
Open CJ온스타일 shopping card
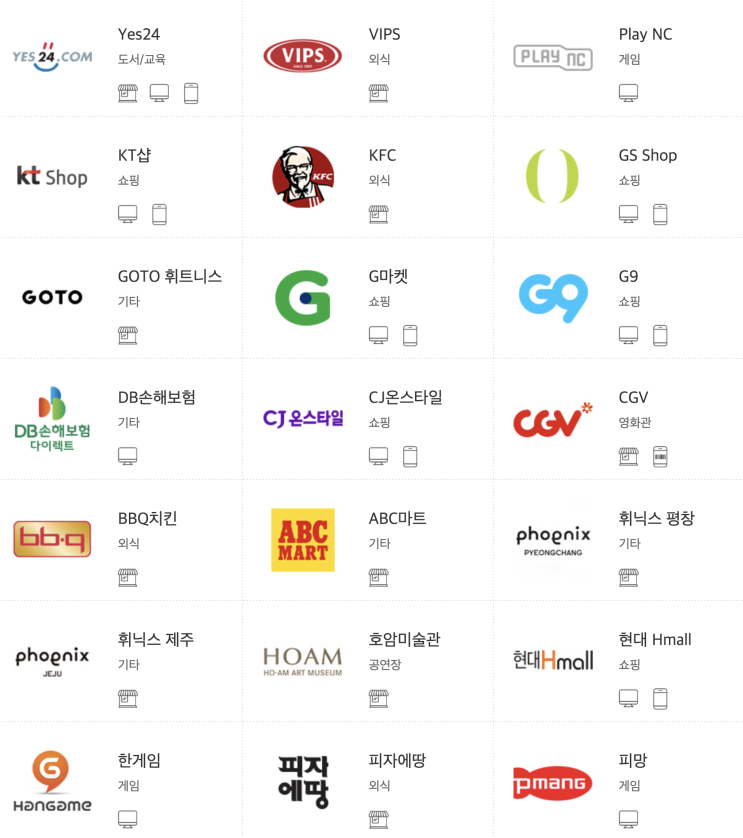pyautogui.click(x=368, y=419)
